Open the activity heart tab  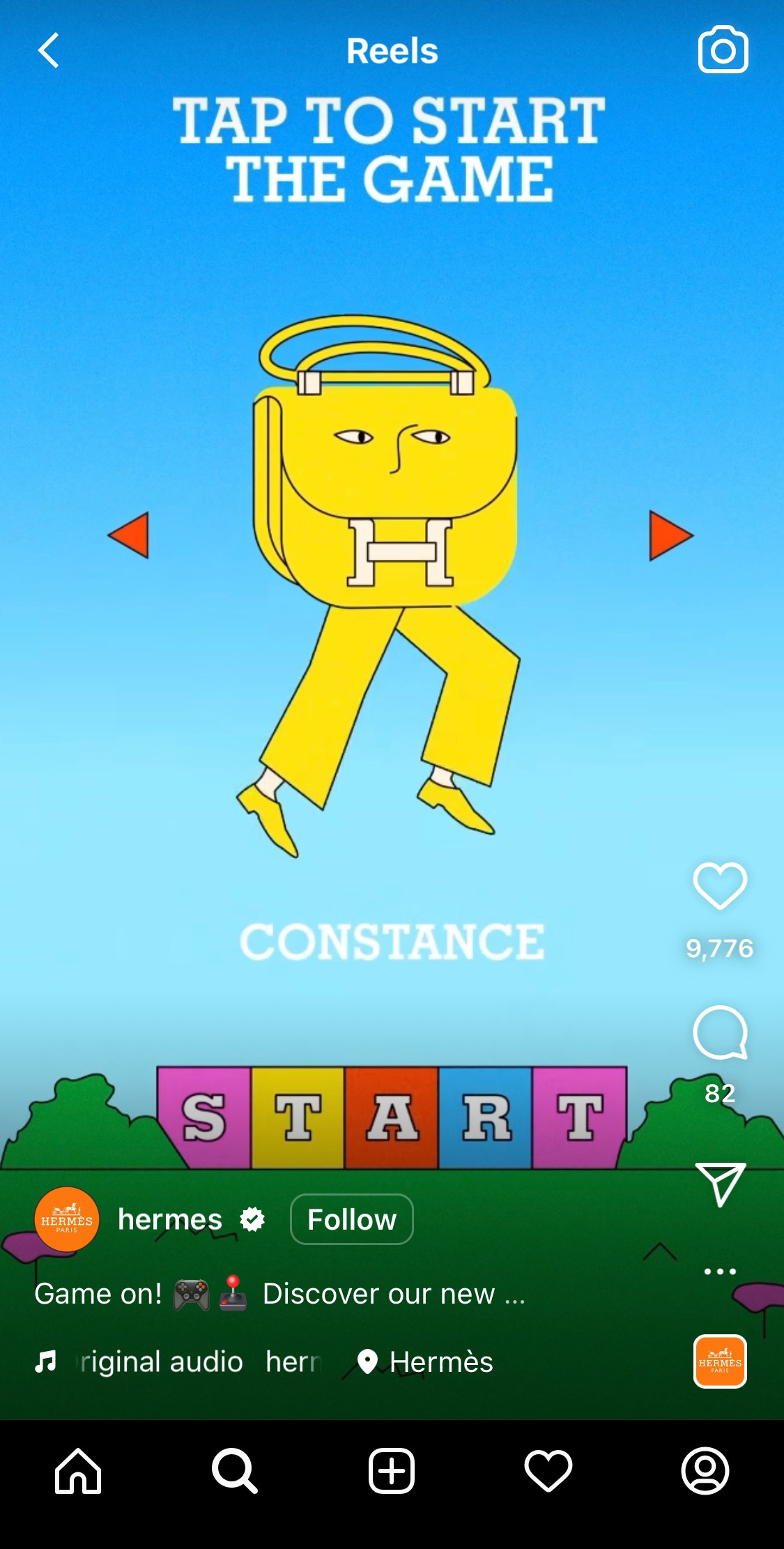click(548, 1471)
